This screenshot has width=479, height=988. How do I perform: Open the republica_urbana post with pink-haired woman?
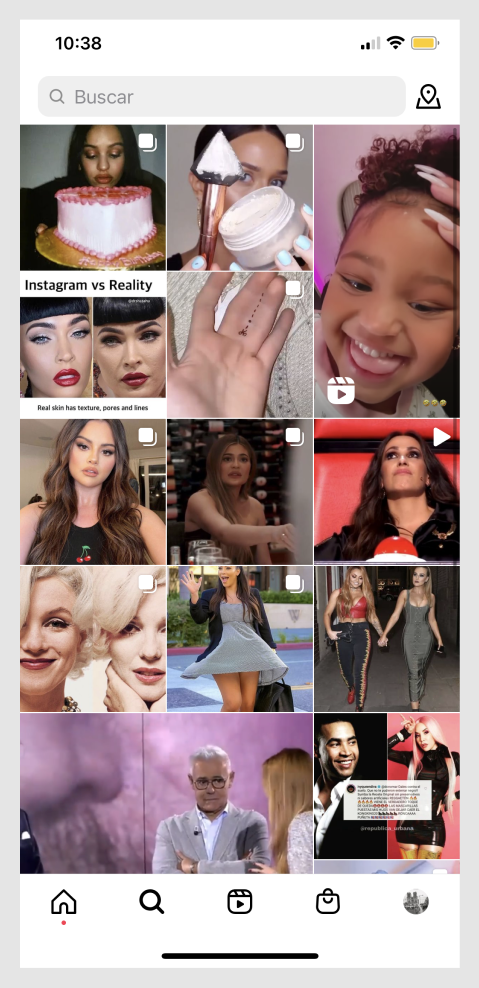pyautogui.click(x=387, y=786)
